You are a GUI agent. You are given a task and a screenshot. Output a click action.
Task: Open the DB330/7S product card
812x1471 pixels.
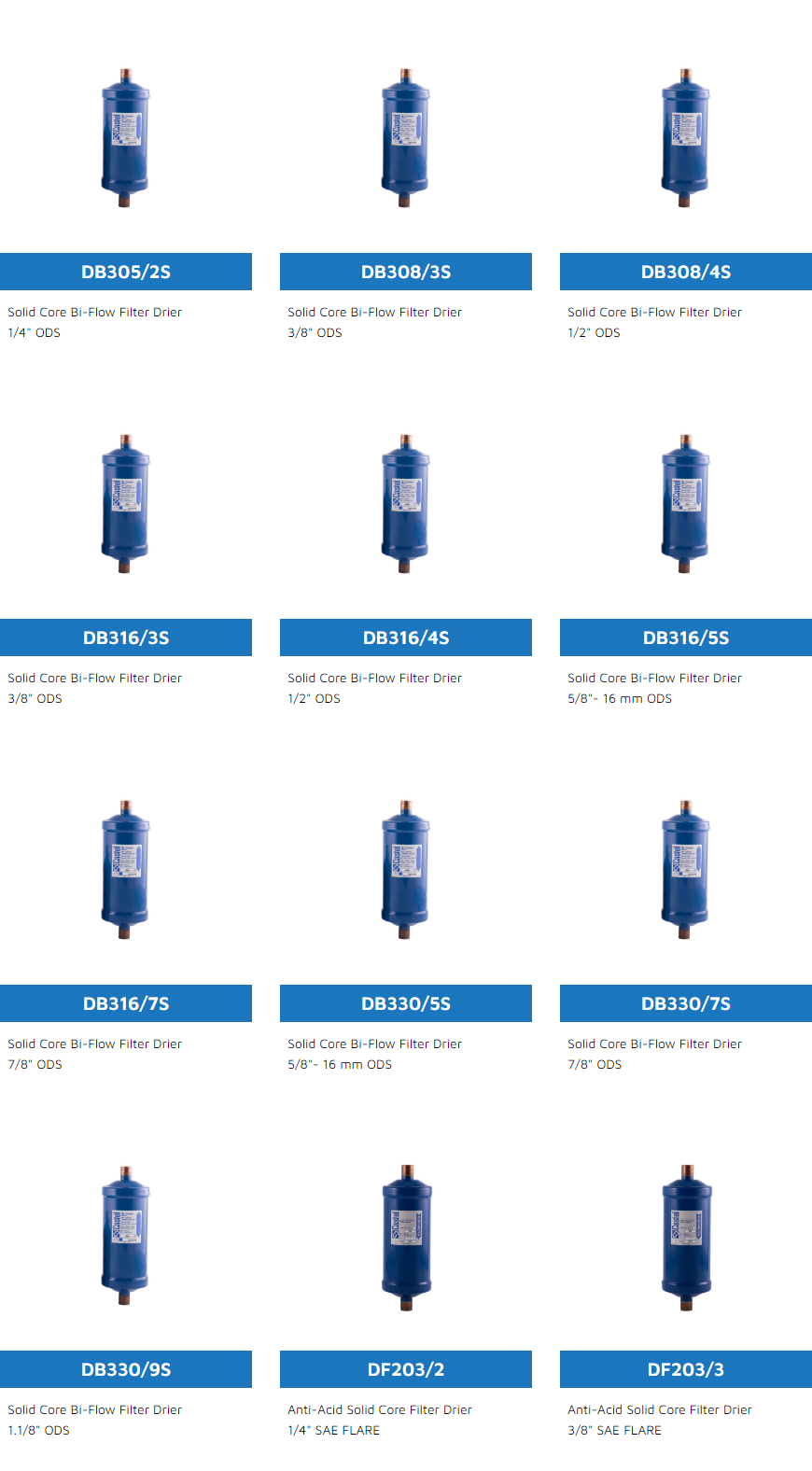[x=686, y=1003]
